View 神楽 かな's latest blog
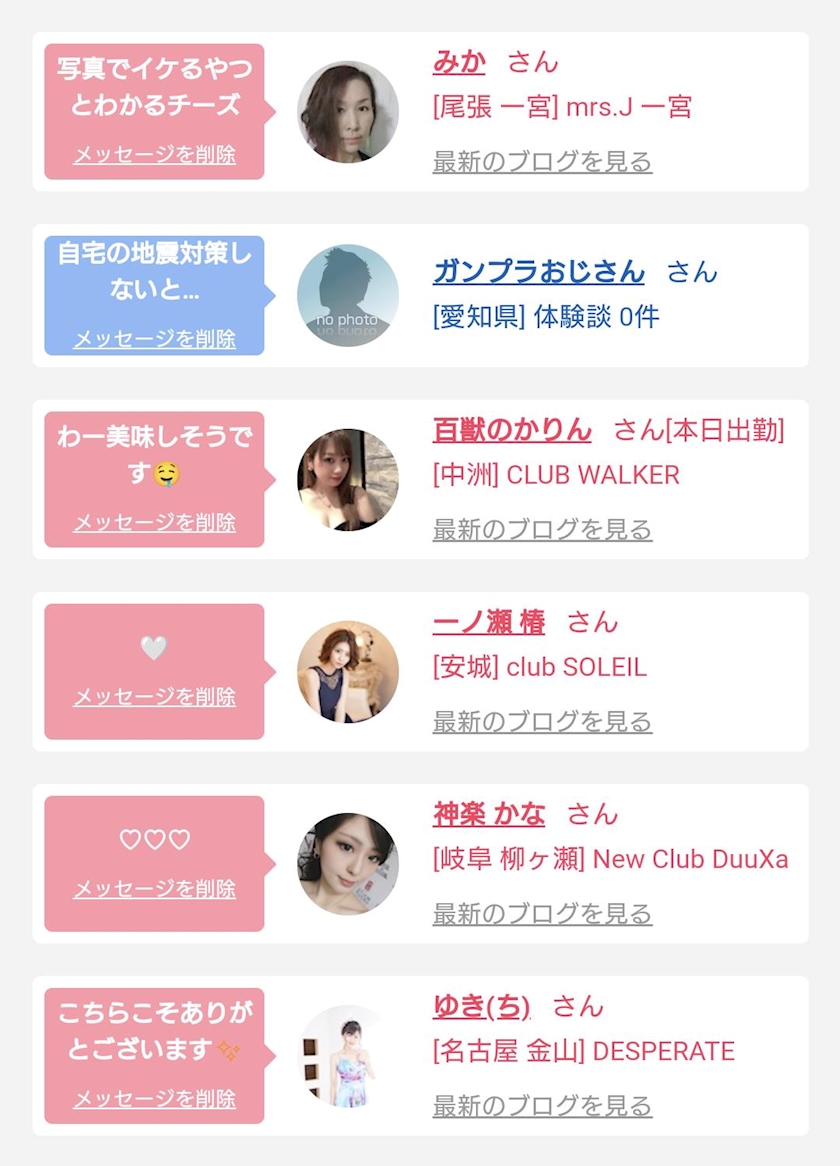Screen dimensions: 840x1166 coord(542,914)
